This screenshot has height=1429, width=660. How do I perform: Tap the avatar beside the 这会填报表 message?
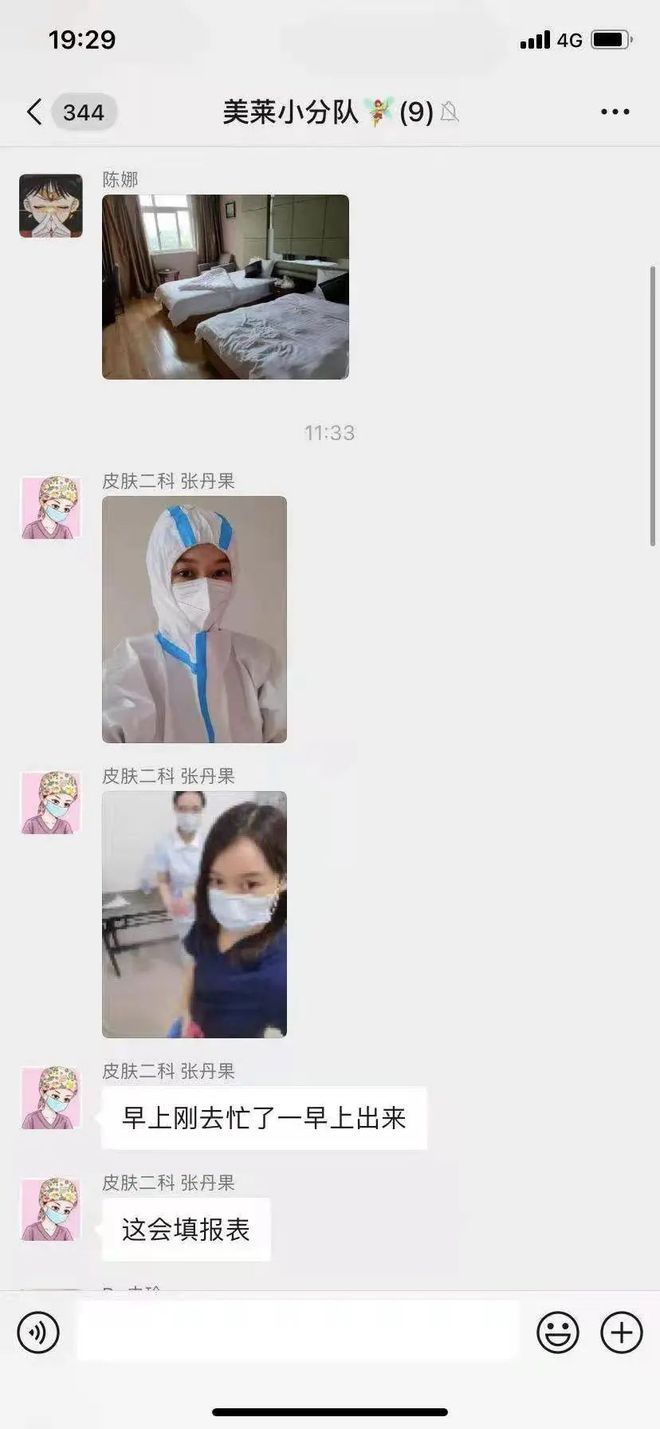[x=51, y=1209]
